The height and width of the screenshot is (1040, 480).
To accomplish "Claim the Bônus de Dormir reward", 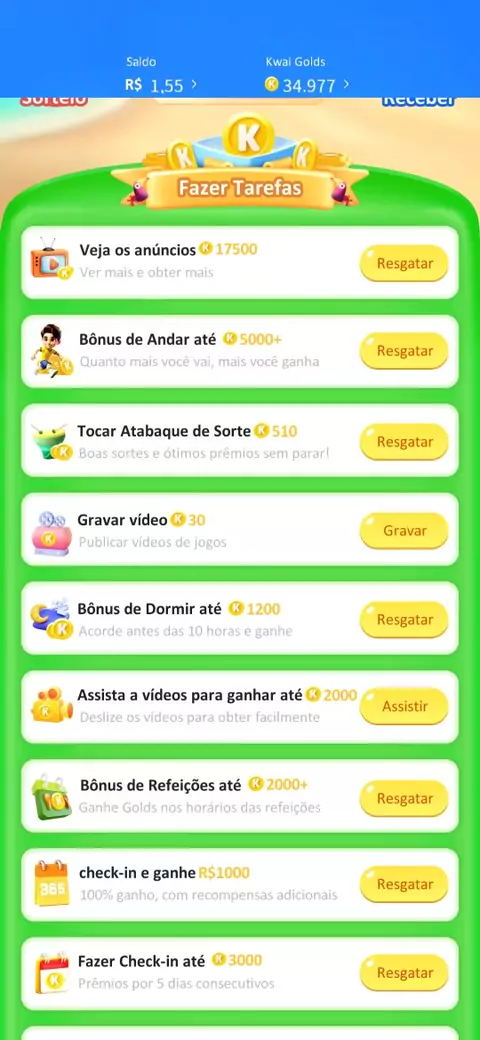I will coord(404,619).
